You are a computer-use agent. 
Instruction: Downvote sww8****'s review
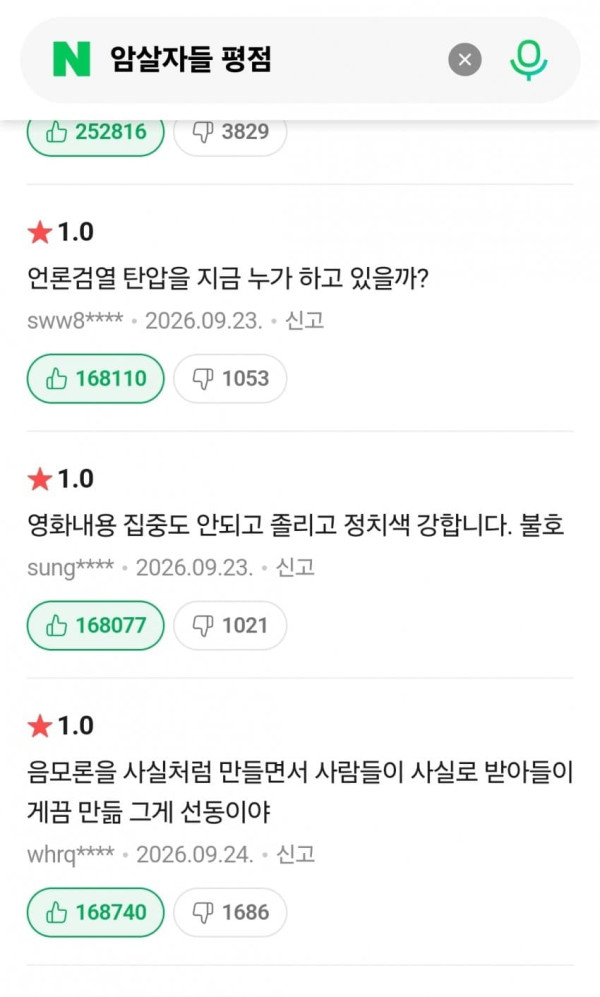coord(230,378)
